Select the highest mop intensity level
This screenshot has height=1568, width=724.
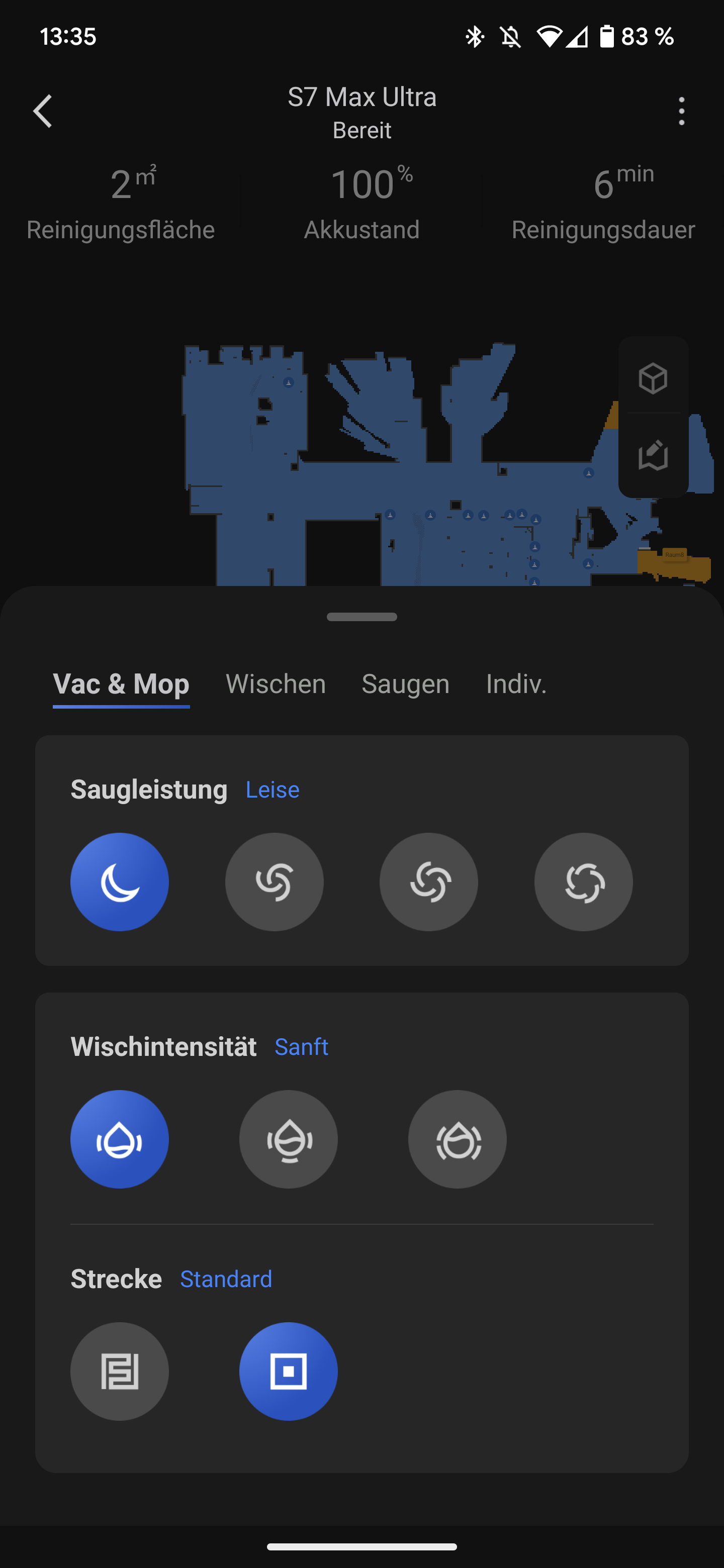(x=458, y=1139)
